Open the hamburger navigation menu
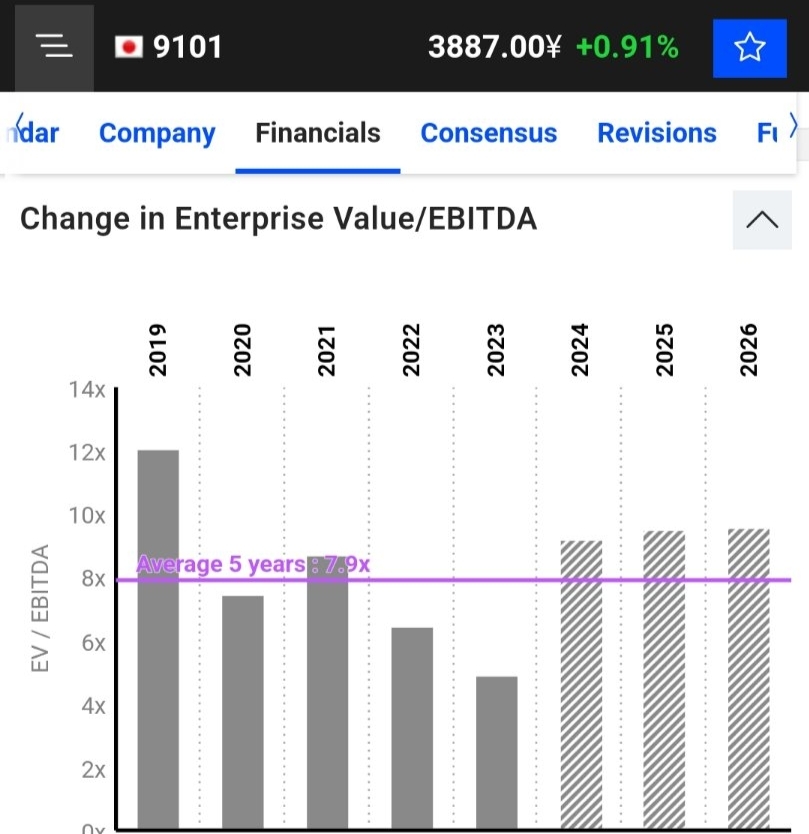This screenshot has width=809, height=834. click(53, 47)
